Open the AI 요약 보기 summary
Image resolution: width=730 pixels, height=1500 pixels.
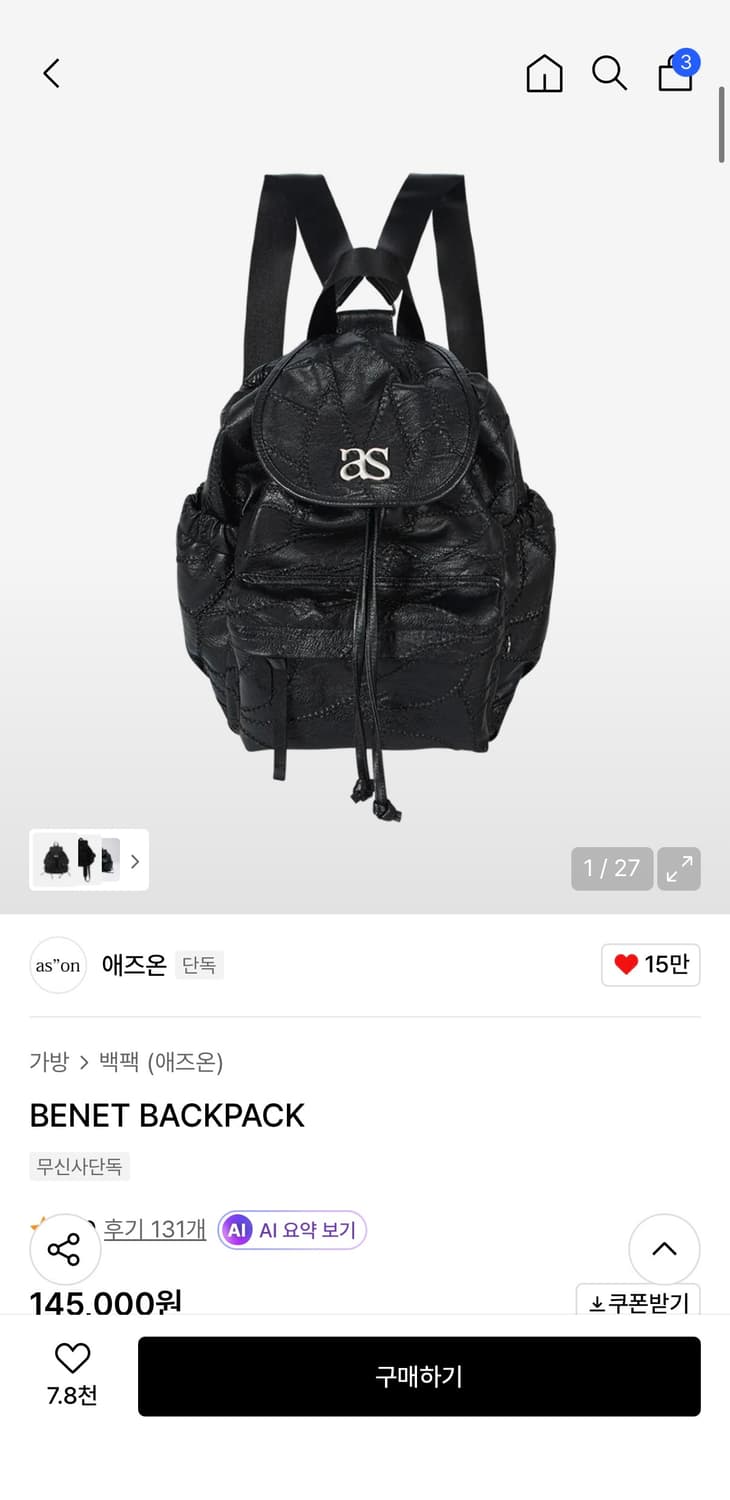[x=291, y=1230]
